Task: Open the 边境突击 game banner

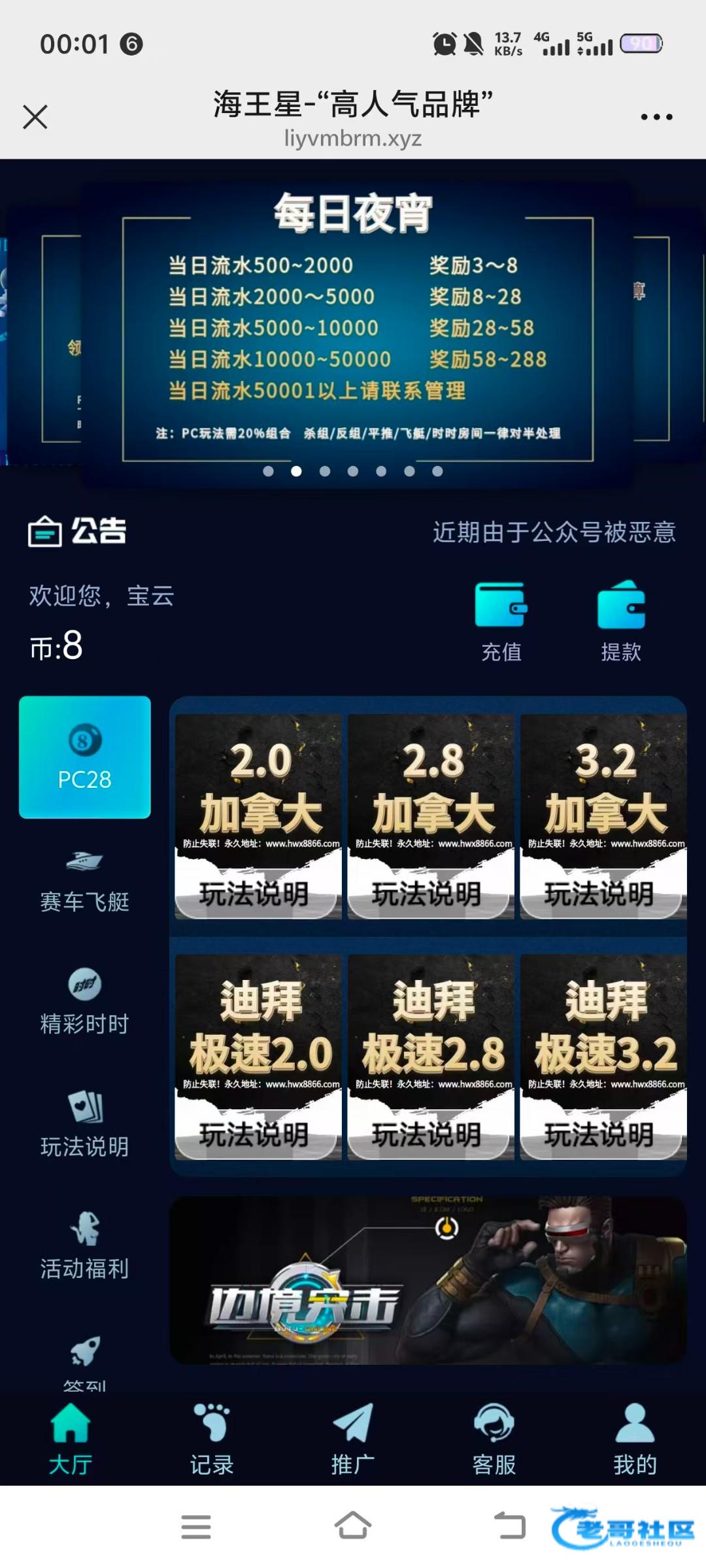Action: pos(428,1281)
